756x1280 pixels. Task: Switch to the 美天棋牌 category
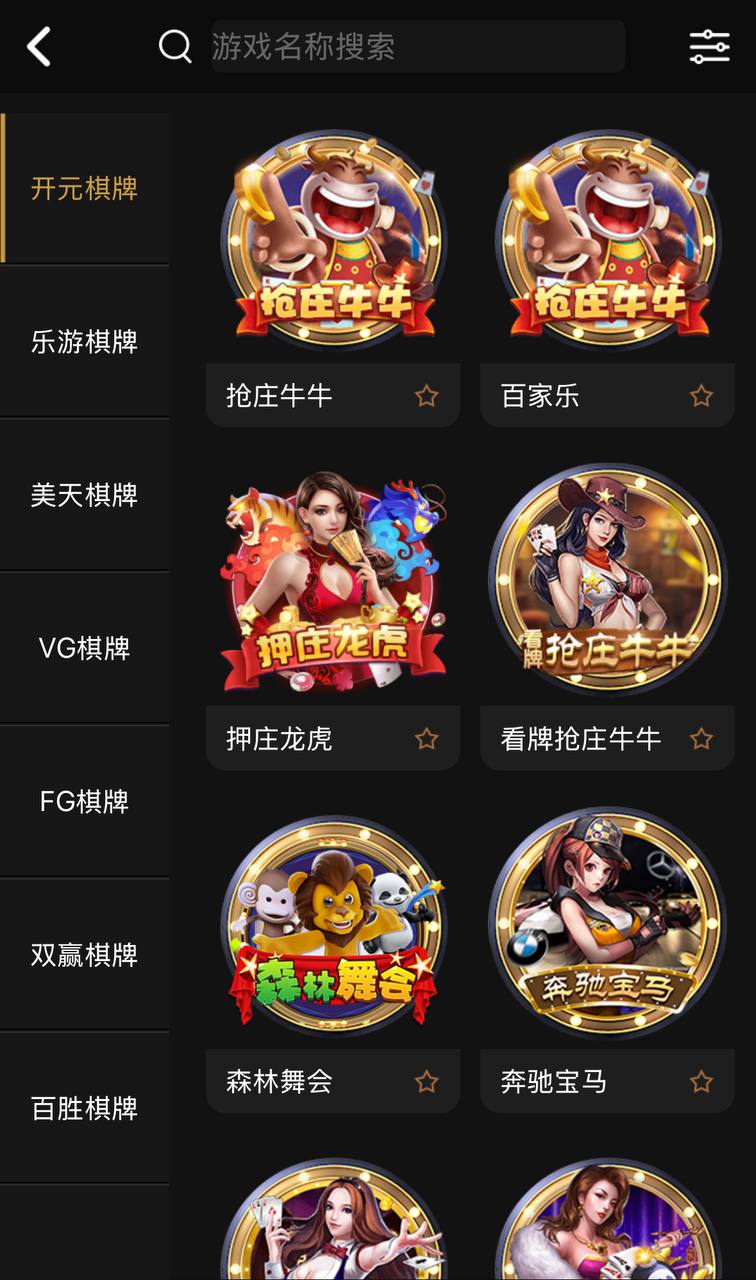(84, 495)
